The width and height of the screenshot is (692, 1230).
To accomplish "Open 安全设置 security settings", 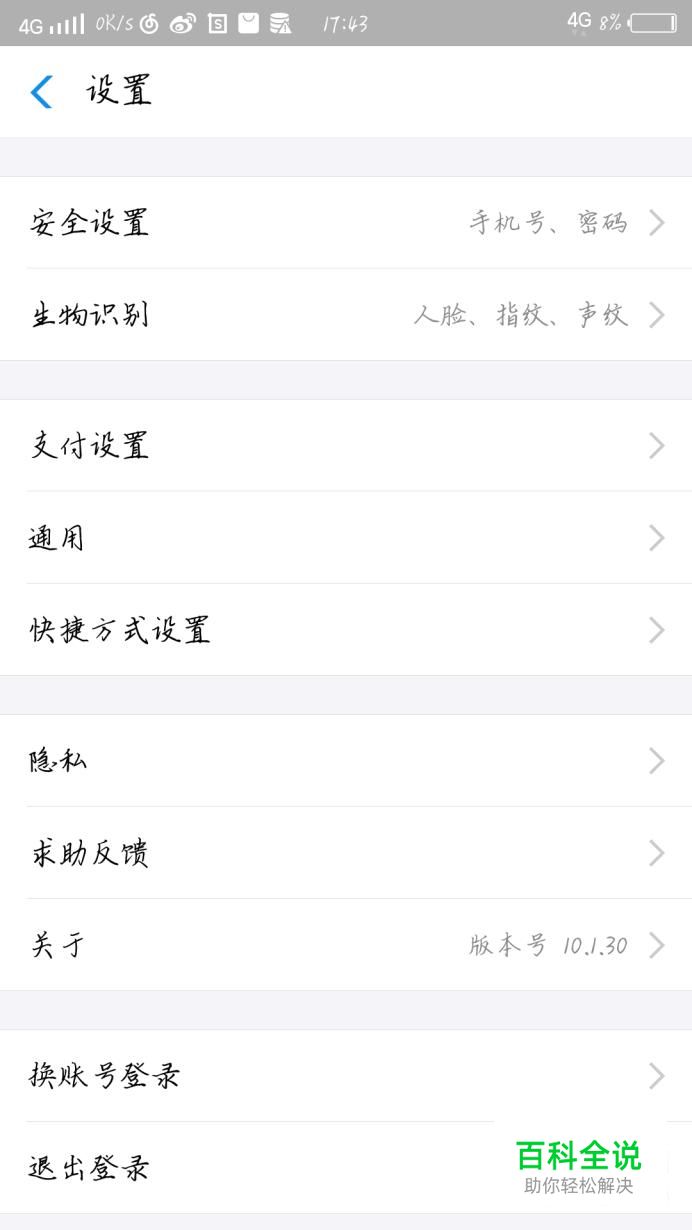I will [x=346, y=223].
